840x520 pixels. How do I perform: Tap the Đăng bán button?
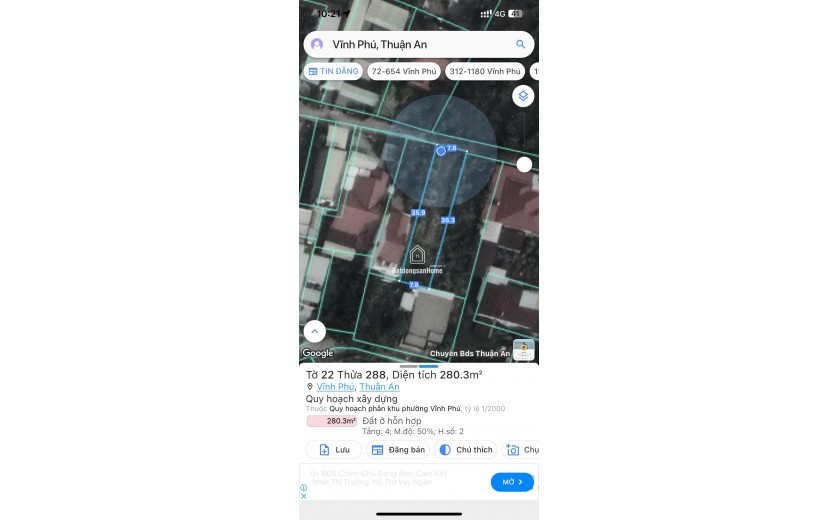coord(397,450)
